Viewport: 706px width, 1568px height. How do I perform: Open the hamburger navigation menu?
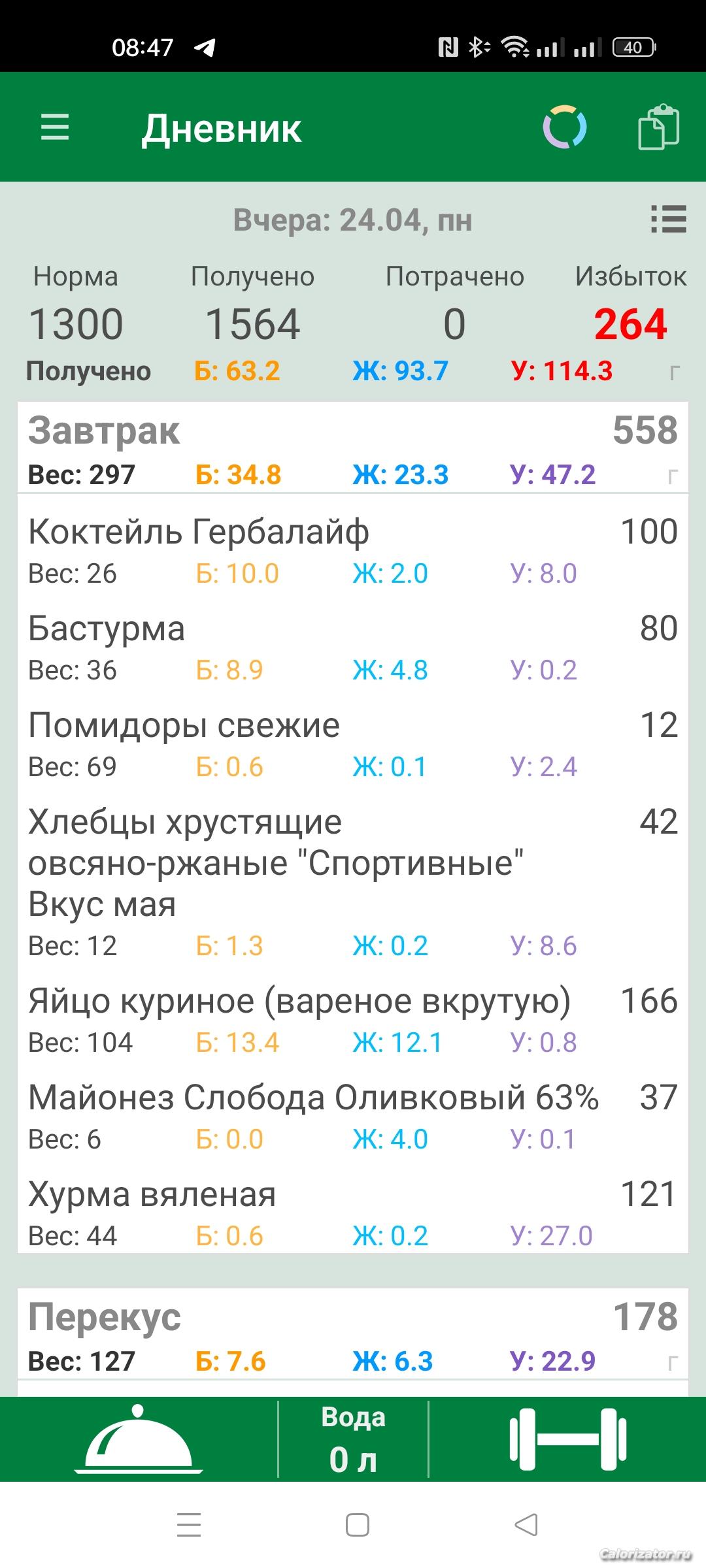tap(55, 127)
